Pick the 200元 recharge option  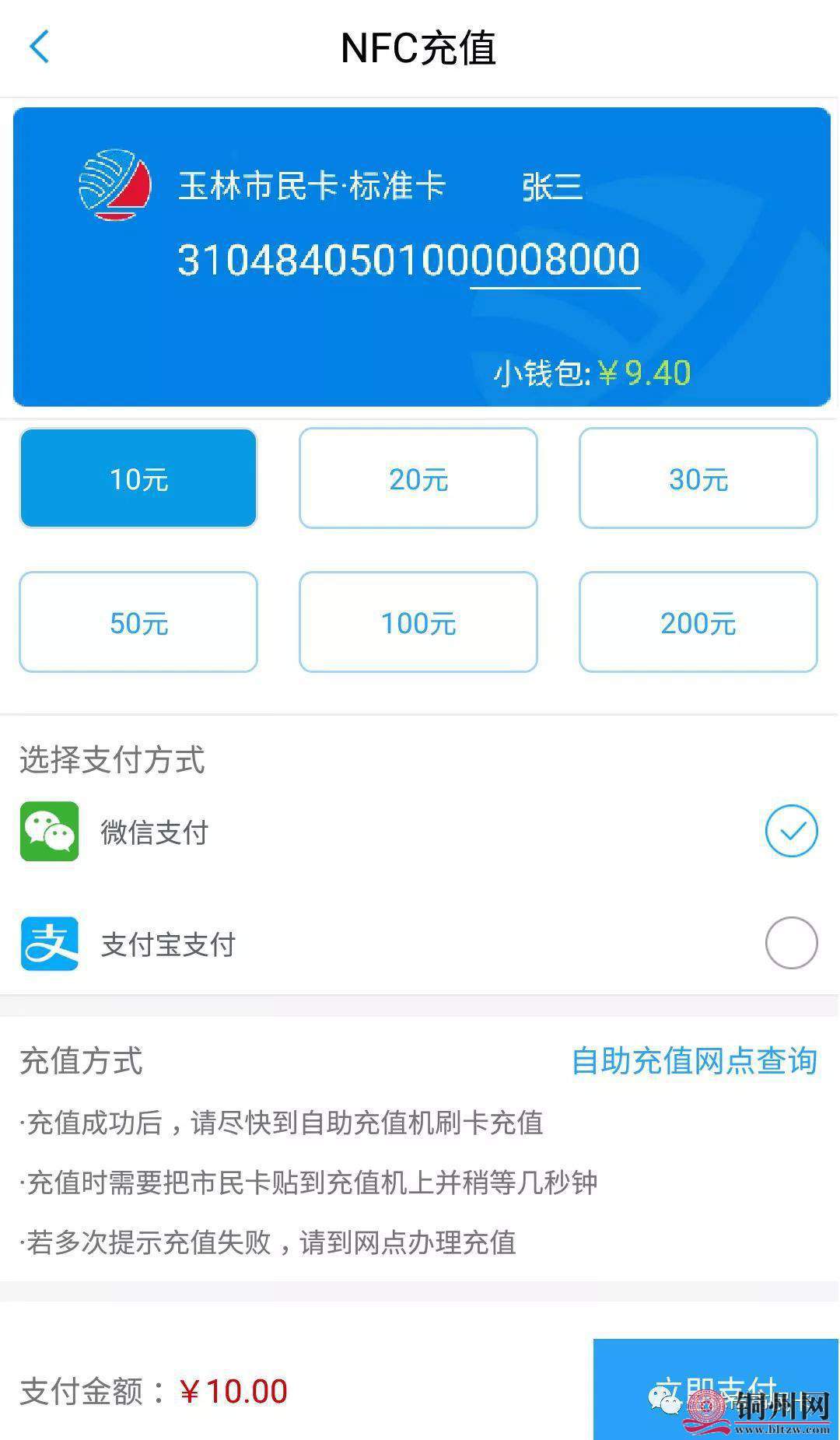[x=698, y=622]
